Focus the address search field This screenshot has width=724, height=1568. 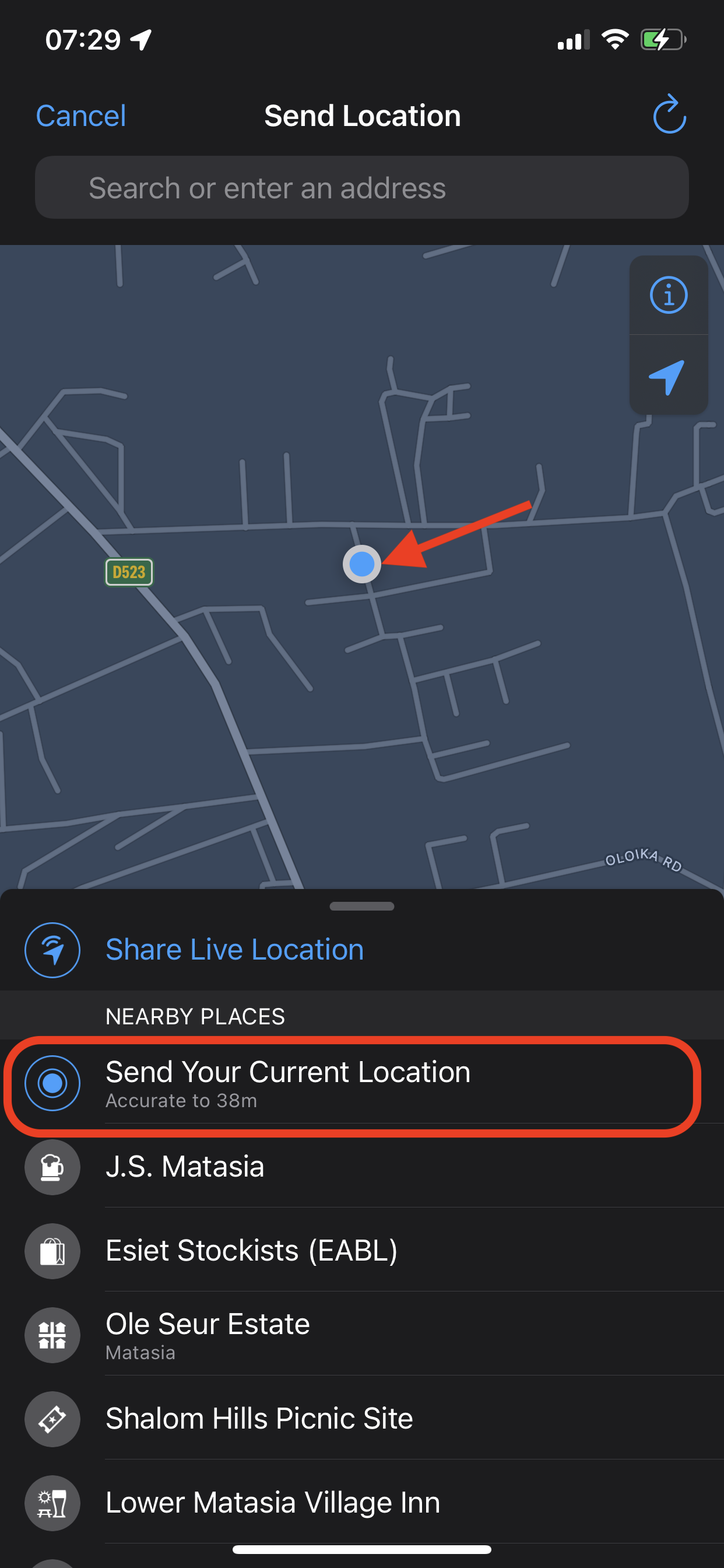click(x=361, y=187)
